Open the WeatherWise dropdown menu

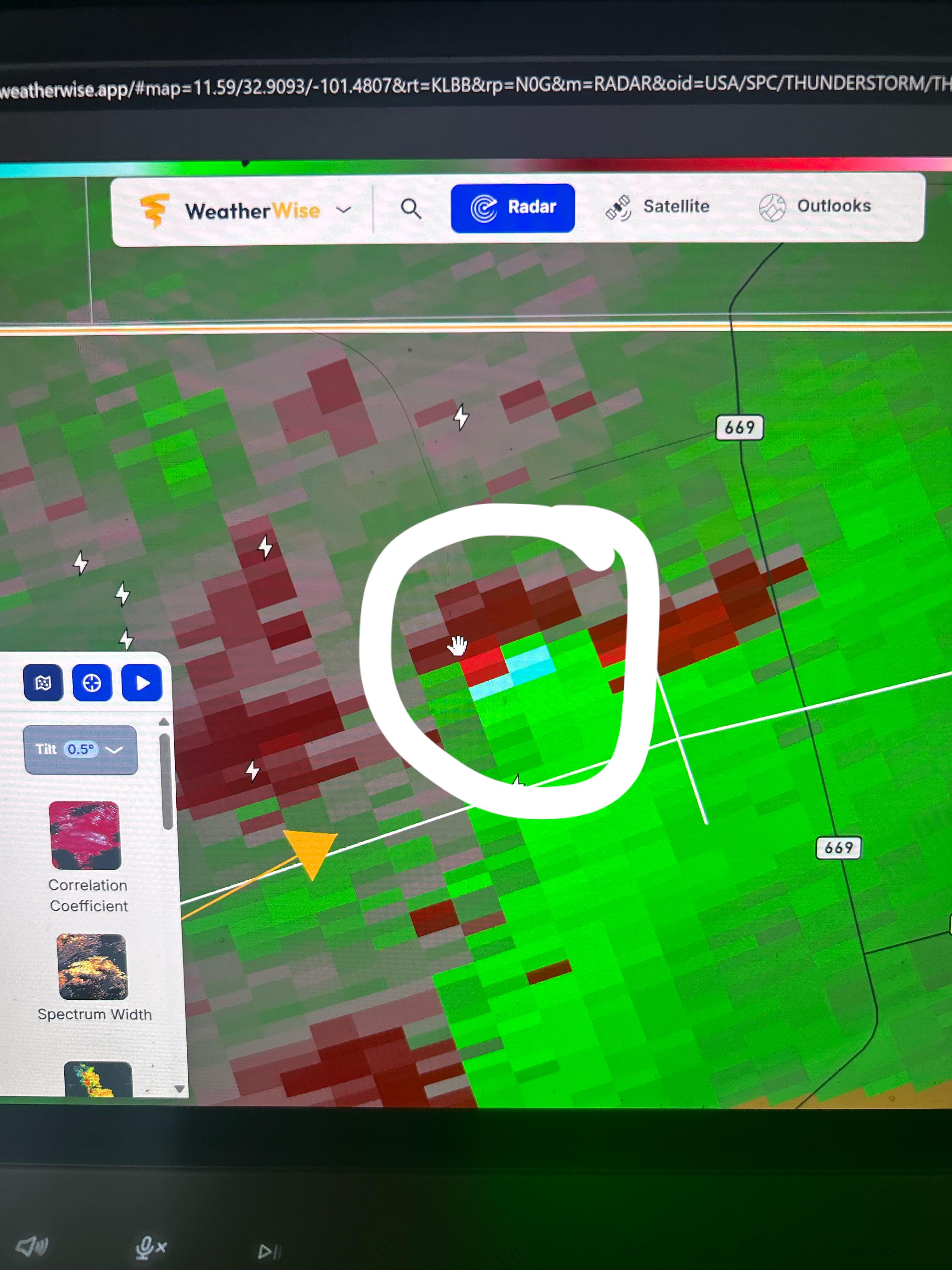click(x=343, y=210)
